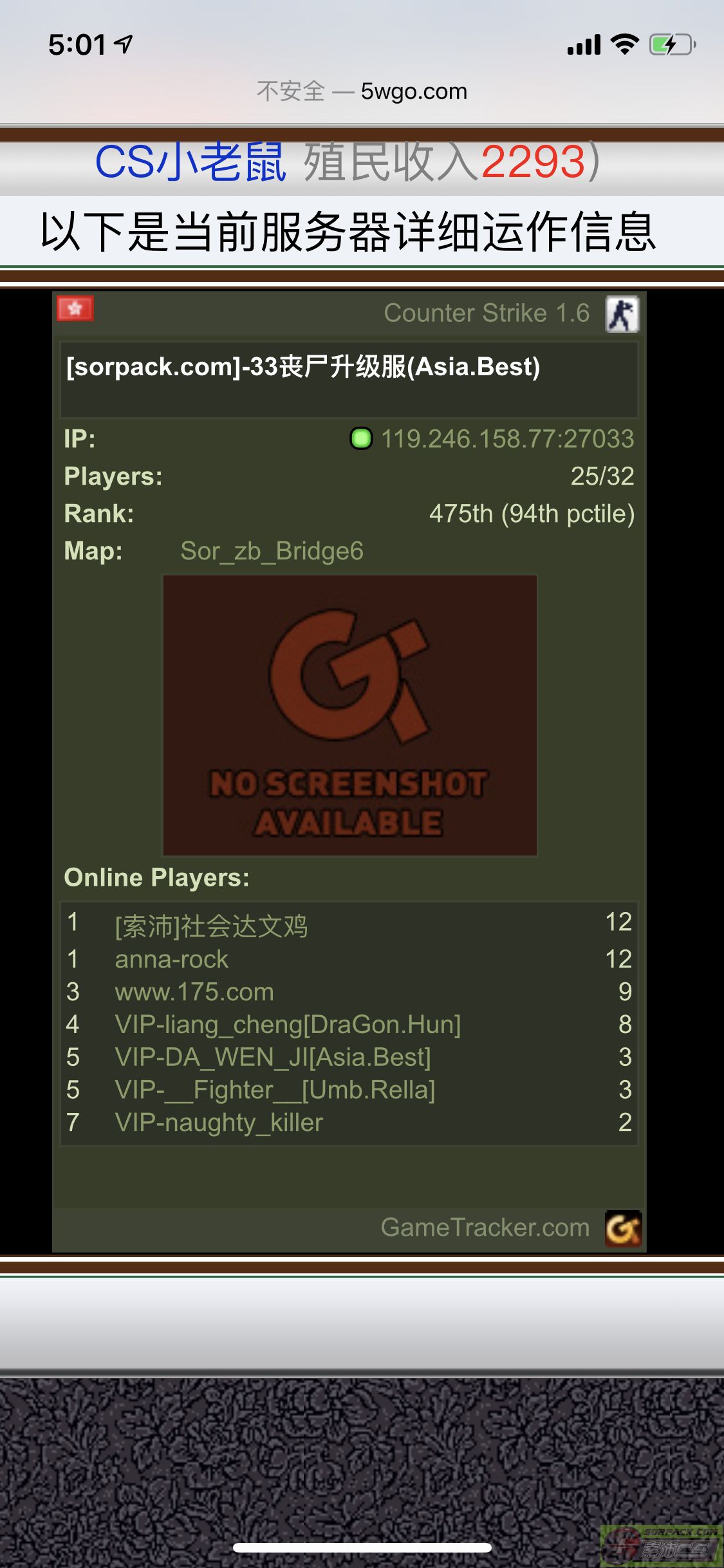Tap the server IP 119.246.158.77:27033
This screenshot has width=724, height=1568.
coord(508,439)
